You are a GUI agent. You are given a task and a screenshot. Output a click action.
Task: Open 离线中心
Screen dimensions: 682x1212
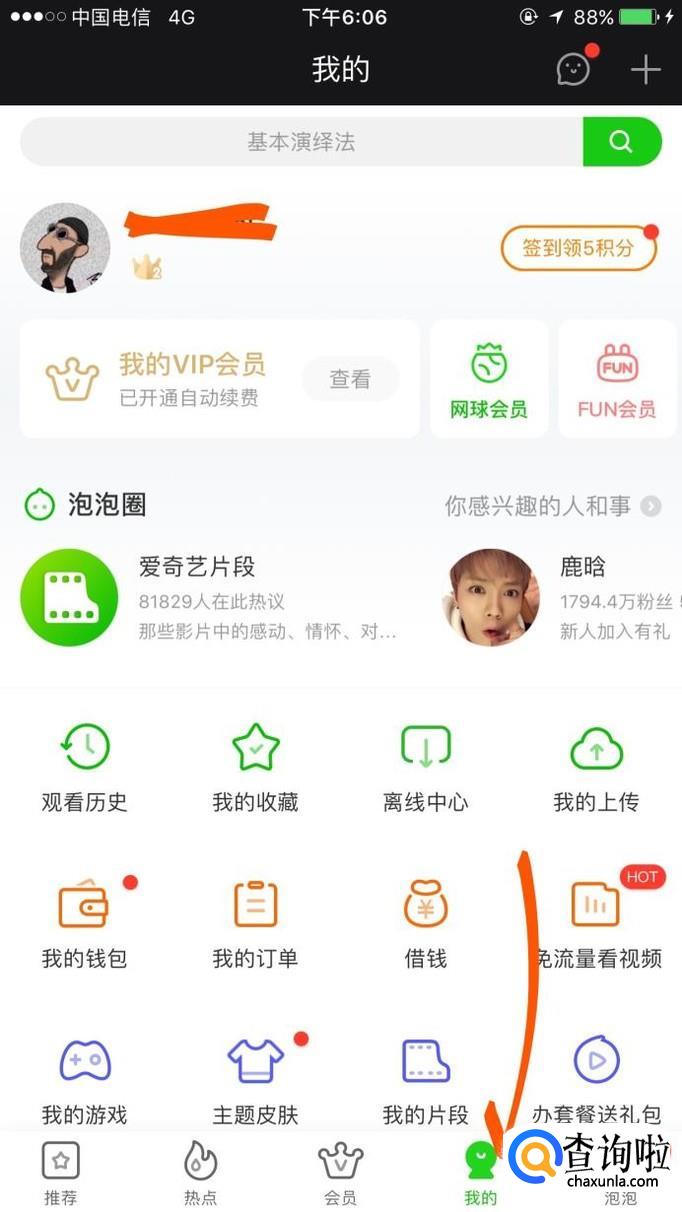pyautogui.click(x=426, y=768)
